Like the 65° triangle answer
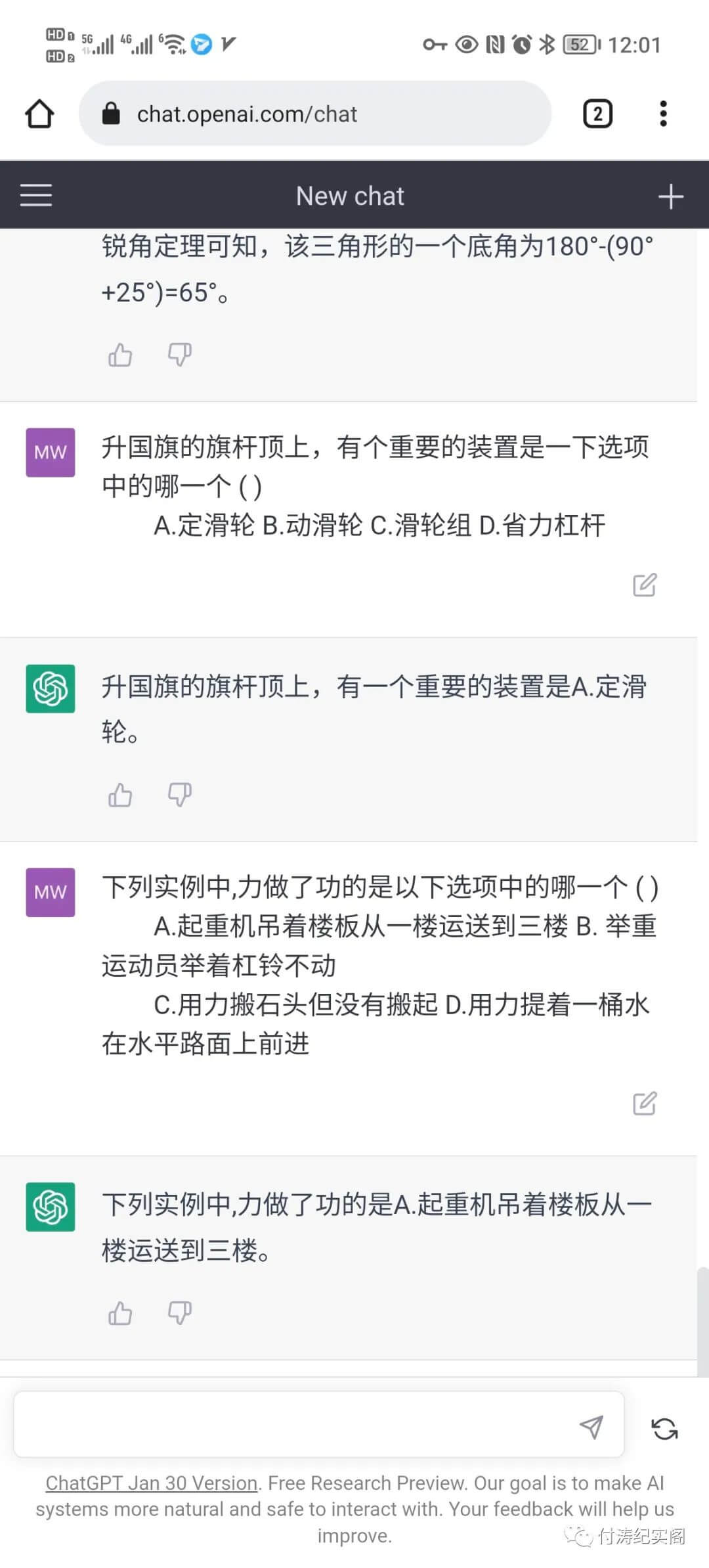This screenshot has height=1568, width=709. click(x=120, y=355)
